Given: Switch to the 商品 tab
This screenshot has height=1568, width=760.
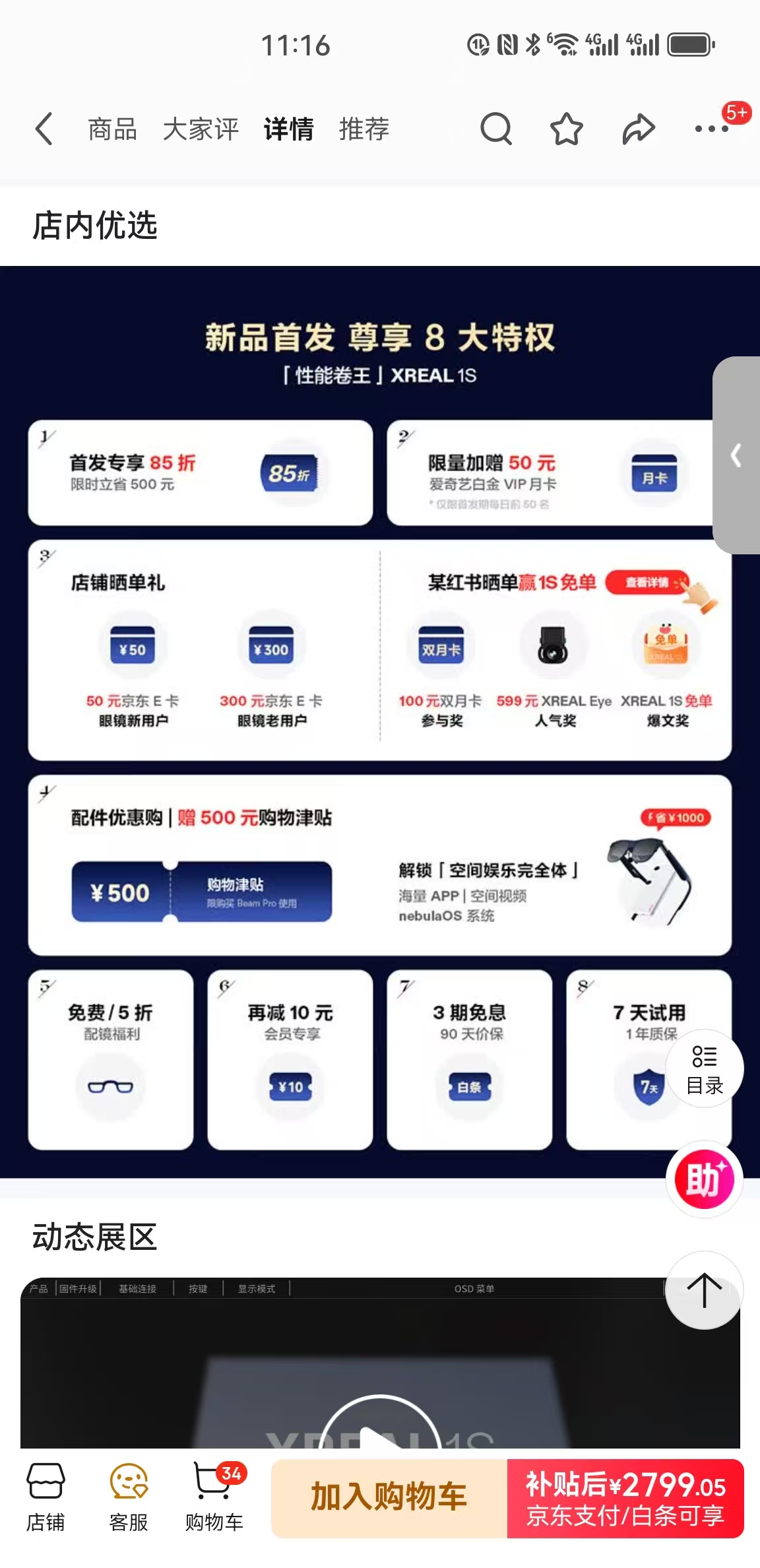Looking at the screenshot, I should coord(112,129).
